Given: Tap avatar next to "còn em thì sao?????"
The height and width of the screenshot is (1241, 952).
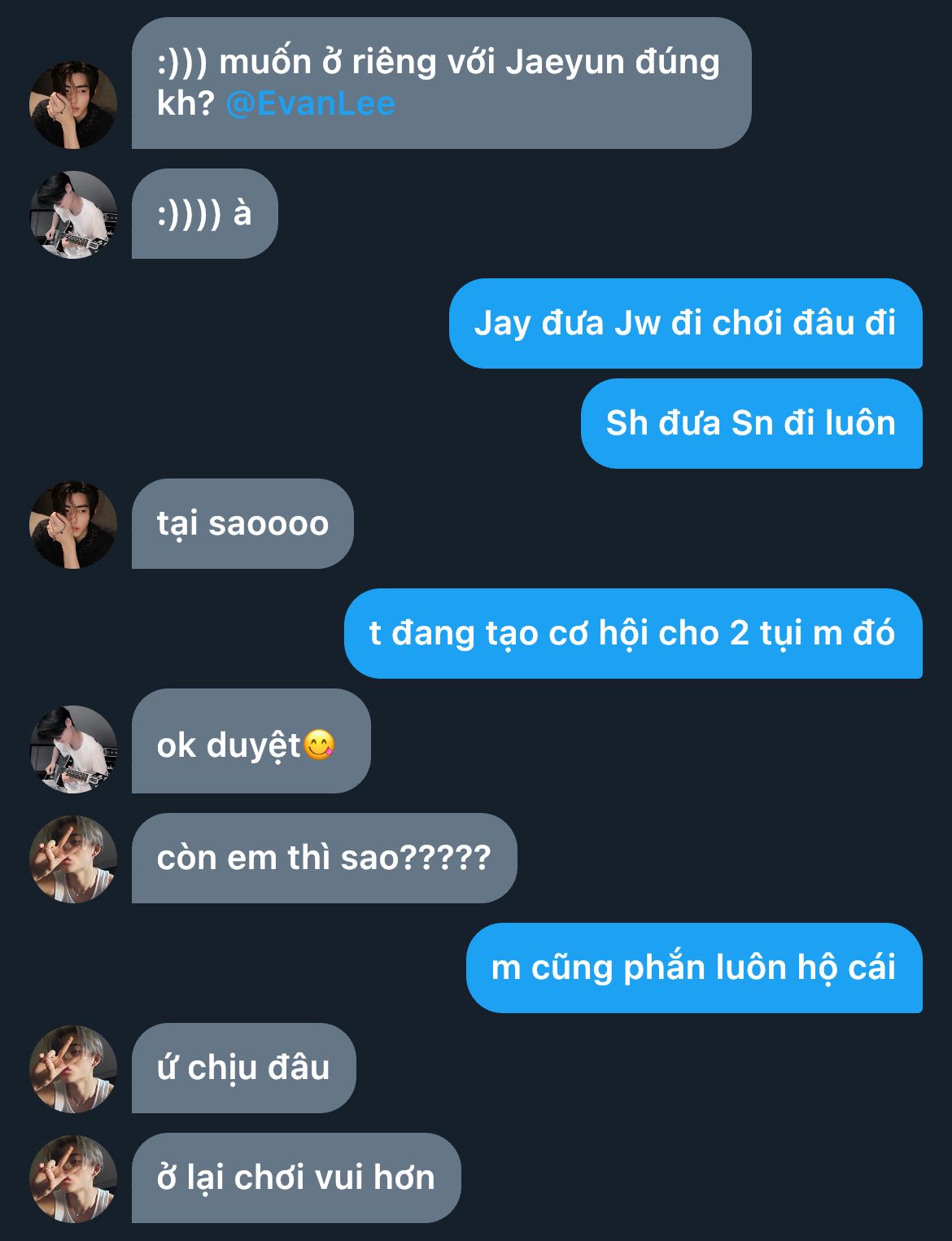Looking at the screenshot, I should (x=73, y=859).
